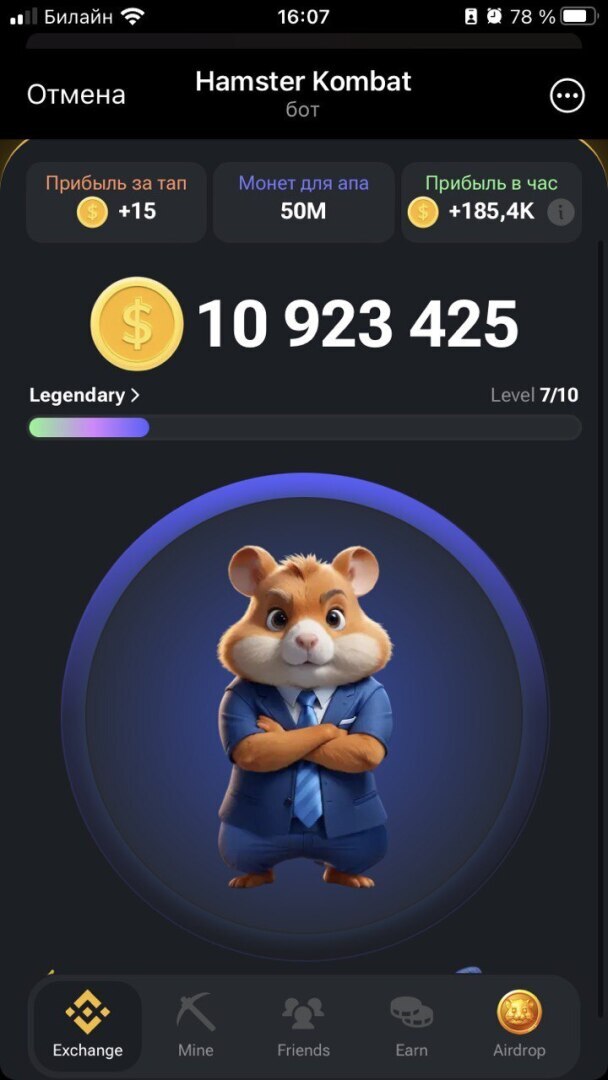The image size is (608, 1080).
Task: Open the Airdrop tab
Action: [519, 1026]
